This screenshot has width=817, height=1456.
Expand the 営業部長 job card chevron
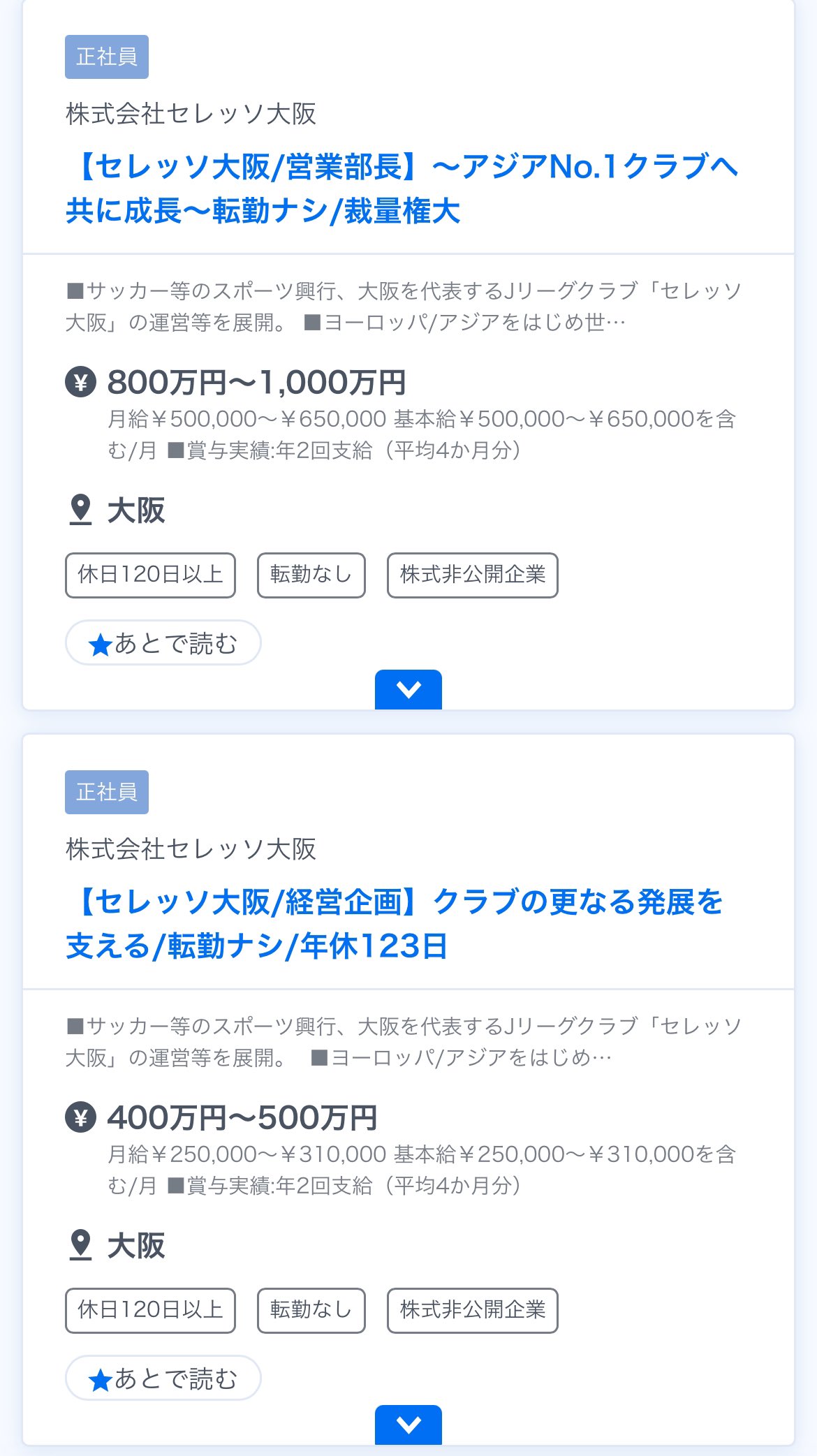pyautogui.click(x=408, y=690)
